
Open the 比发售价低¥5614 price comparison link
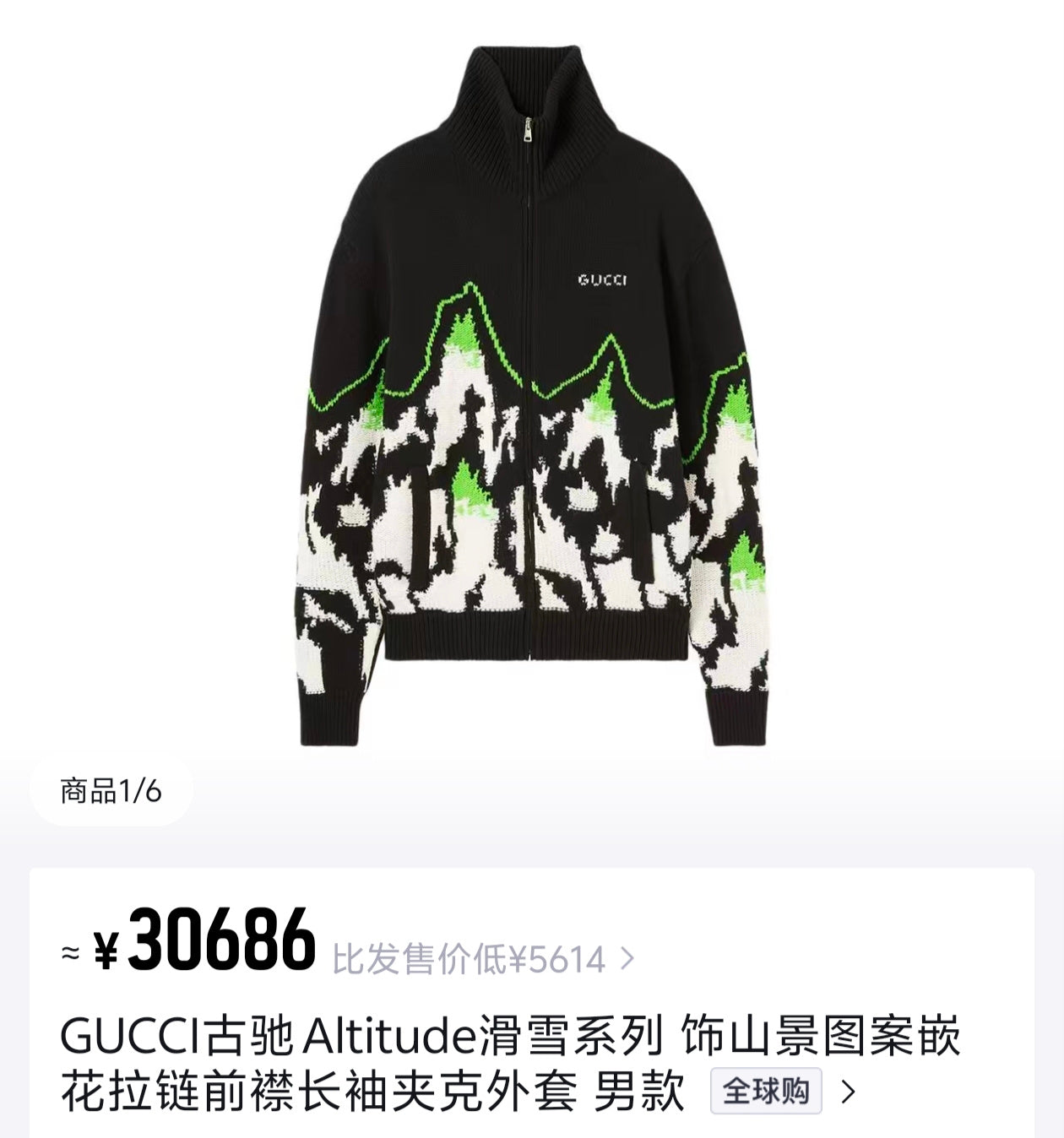click(482, 960)
